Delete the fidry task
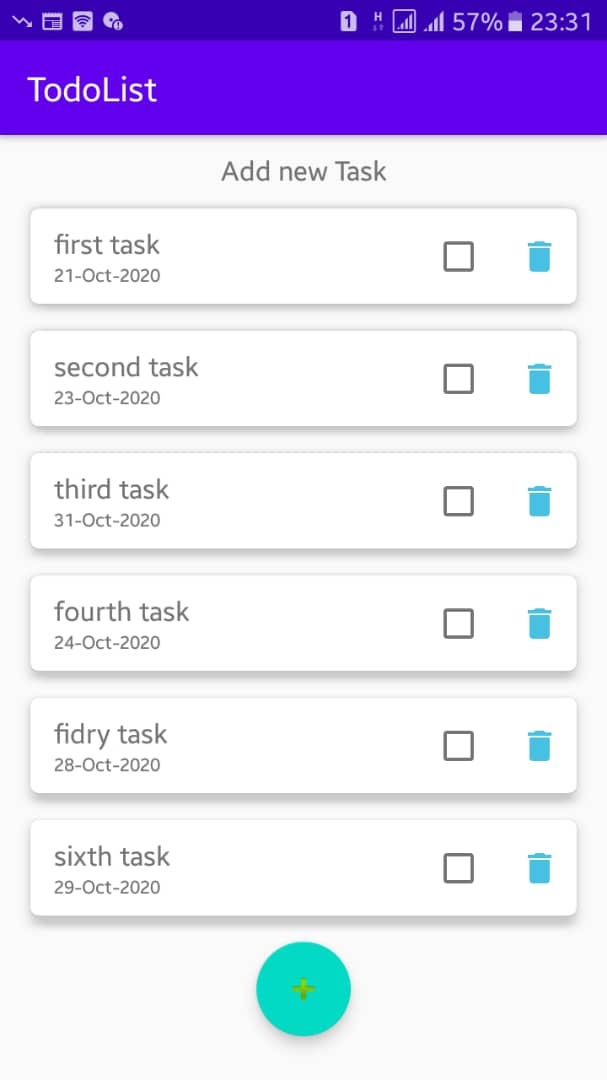Screen dimensions: 607x1080 coord(539,746)
